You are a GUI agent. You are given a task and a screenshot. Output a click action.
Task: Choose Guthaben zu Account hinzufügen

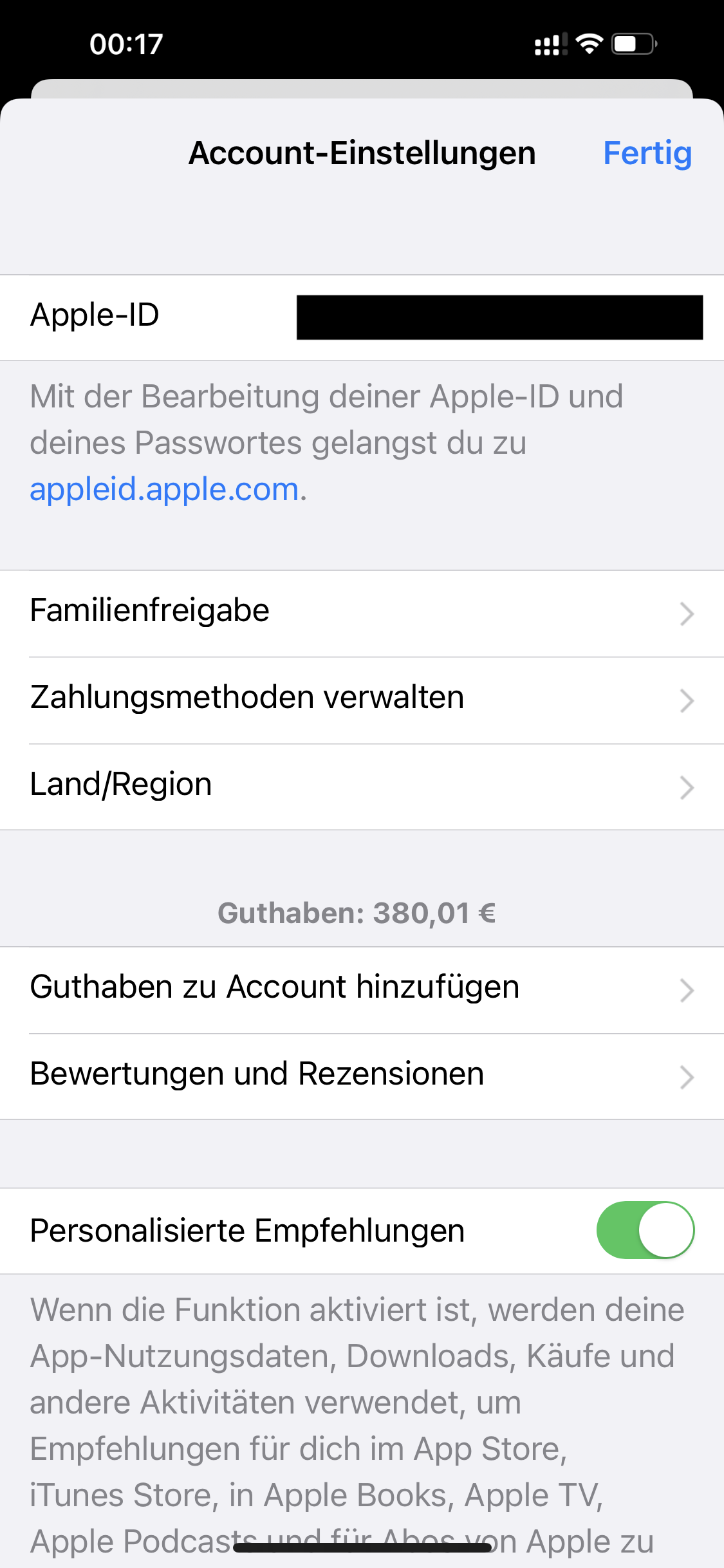[362, 990]
